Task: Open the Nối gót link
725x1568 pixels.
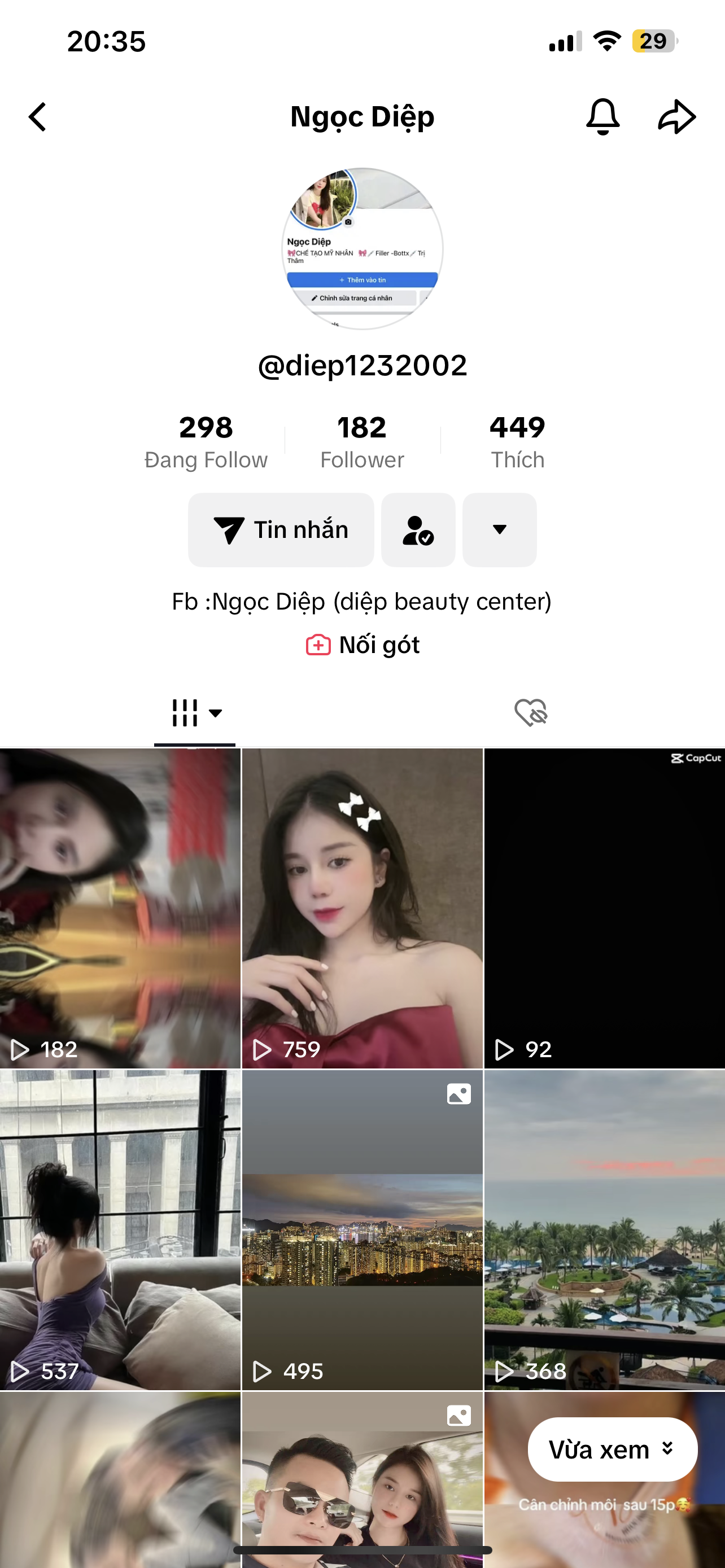Action: tap(363, 645)
